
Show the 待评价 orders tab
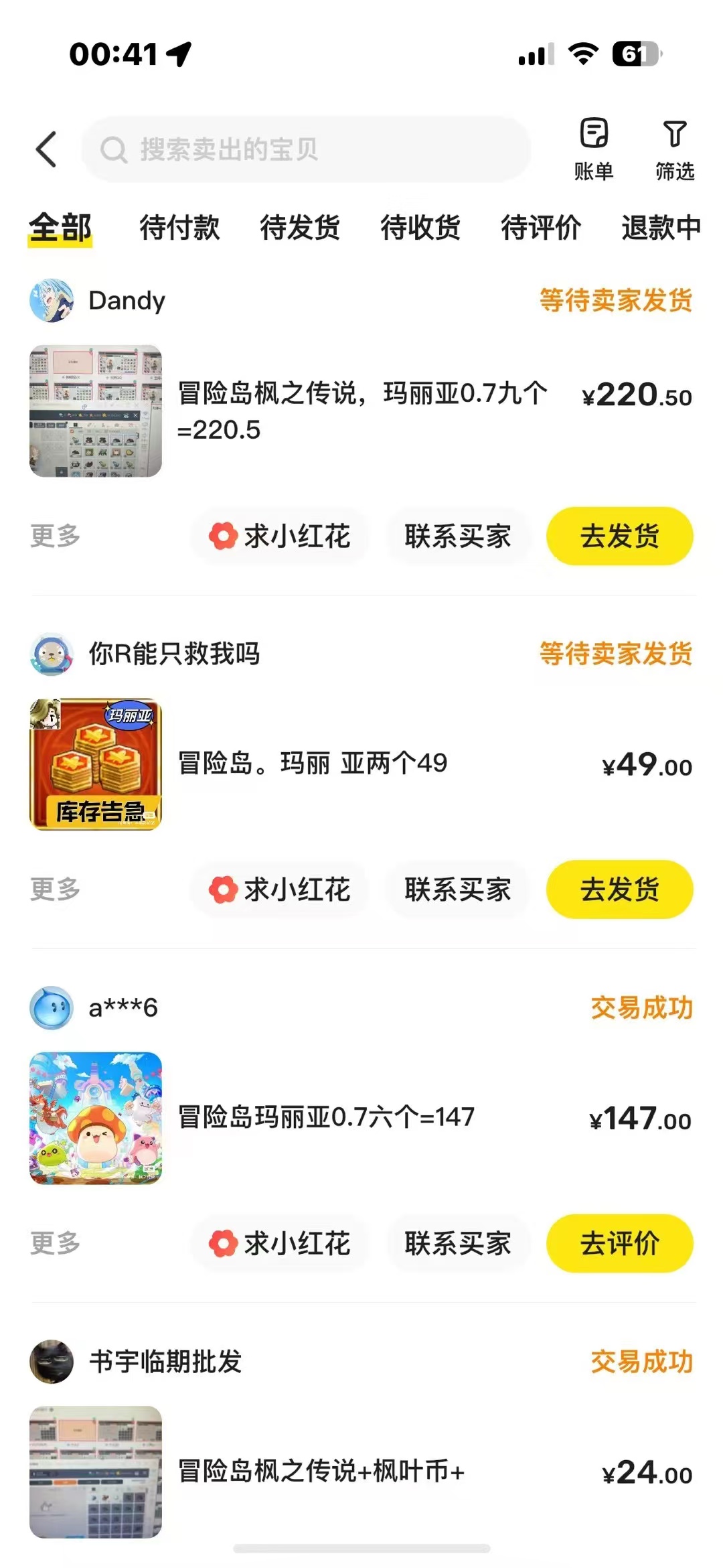pyautogui.click(x=541, y=228)
